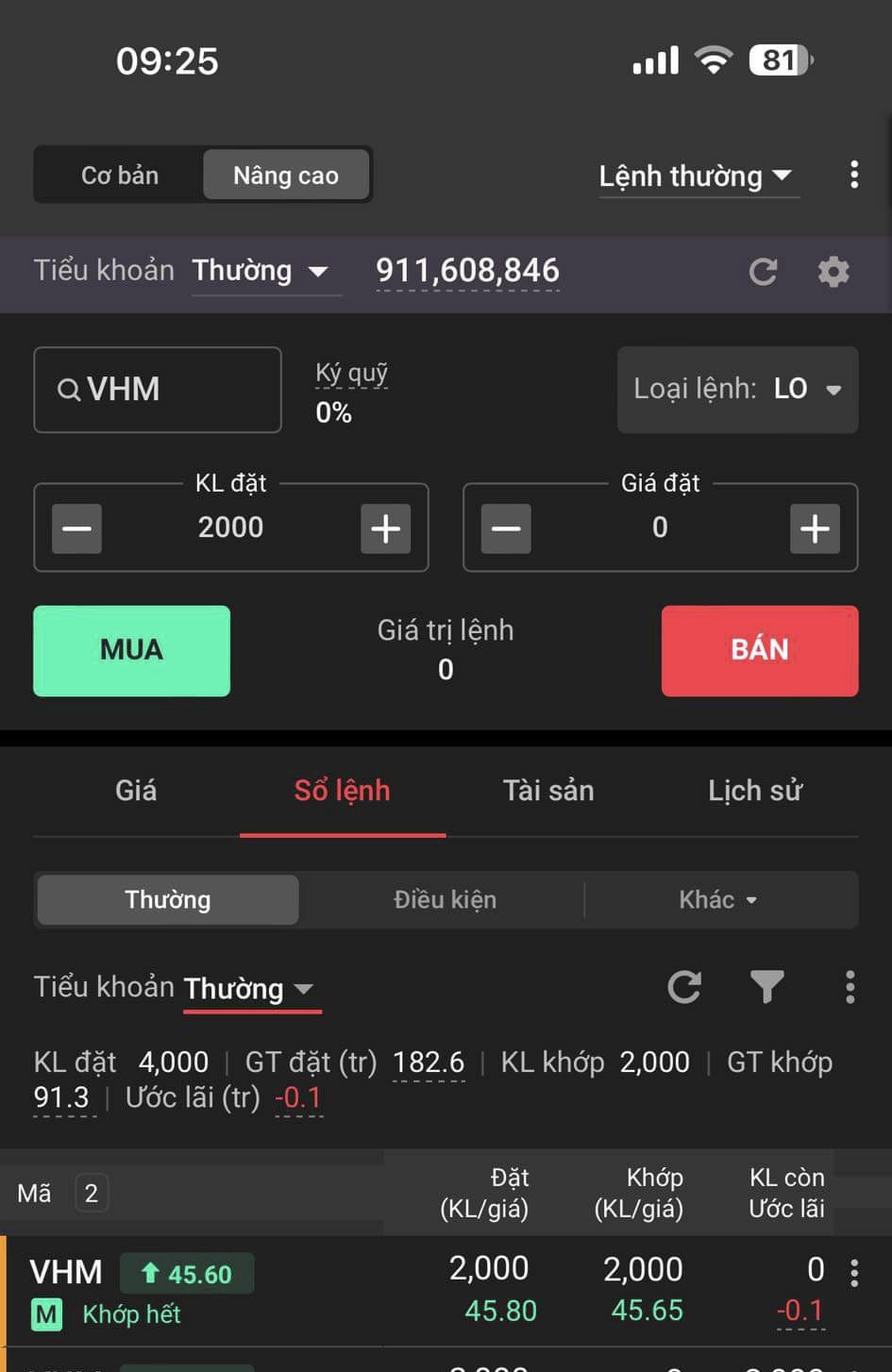Screen dimensions: 892x1372
Task: Open the Tài sản tab
Action: (548, 791)
